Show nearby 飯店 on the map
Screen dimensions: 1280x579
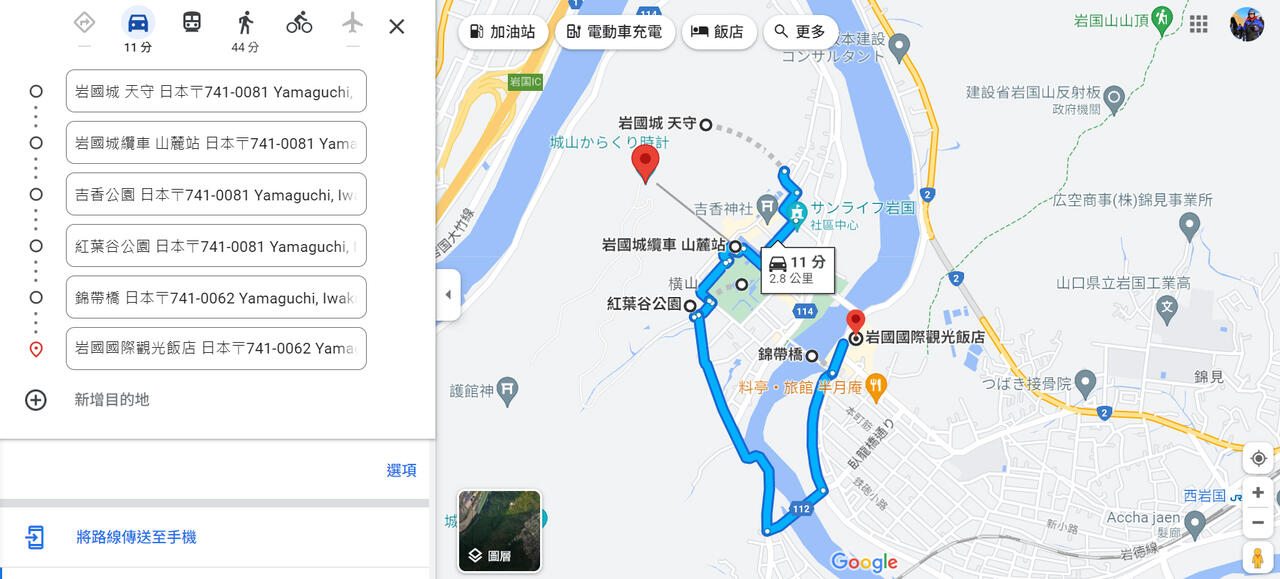click(718, 32)
